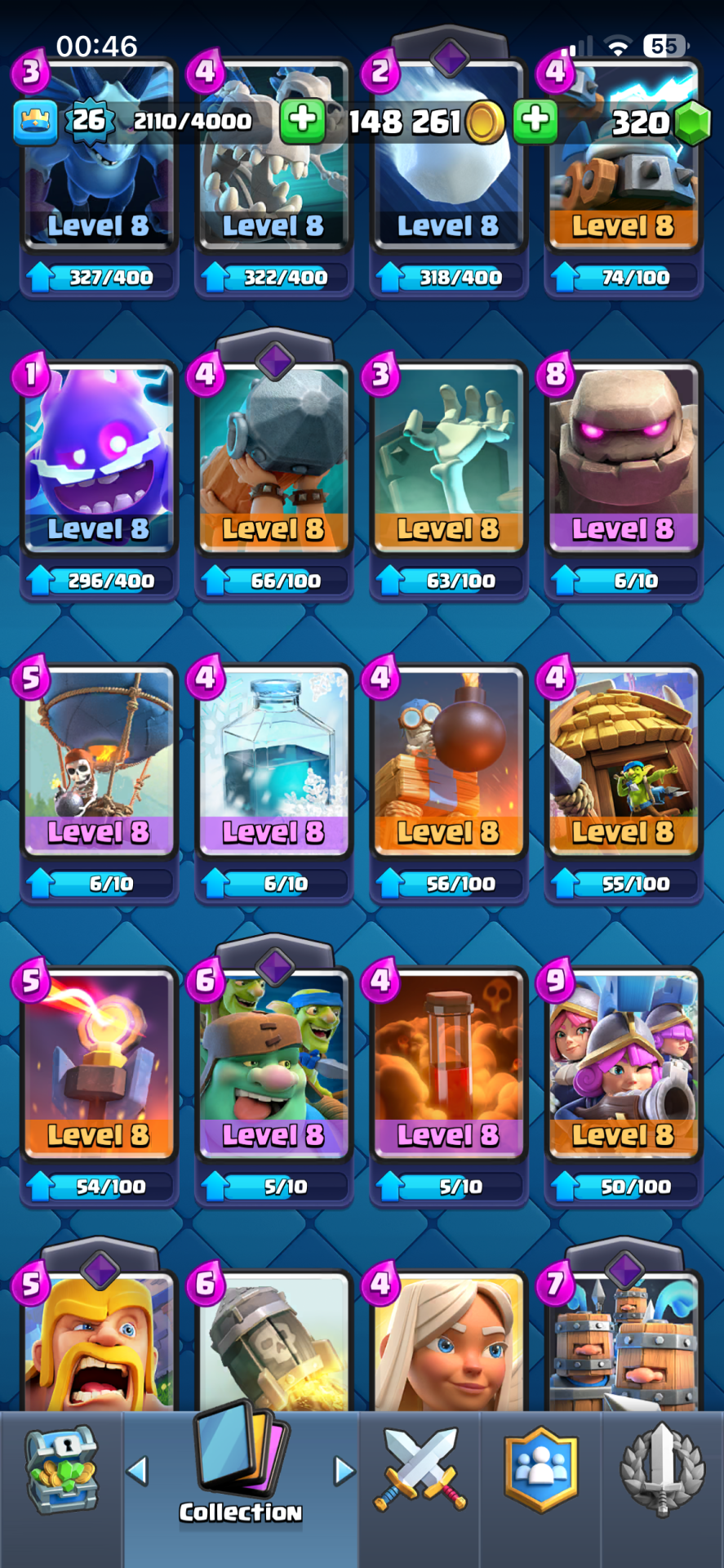Image resolution: width=724 pixels, height=1568 pixels.
Task: Select the Rage spell card
Action: 448,1062
